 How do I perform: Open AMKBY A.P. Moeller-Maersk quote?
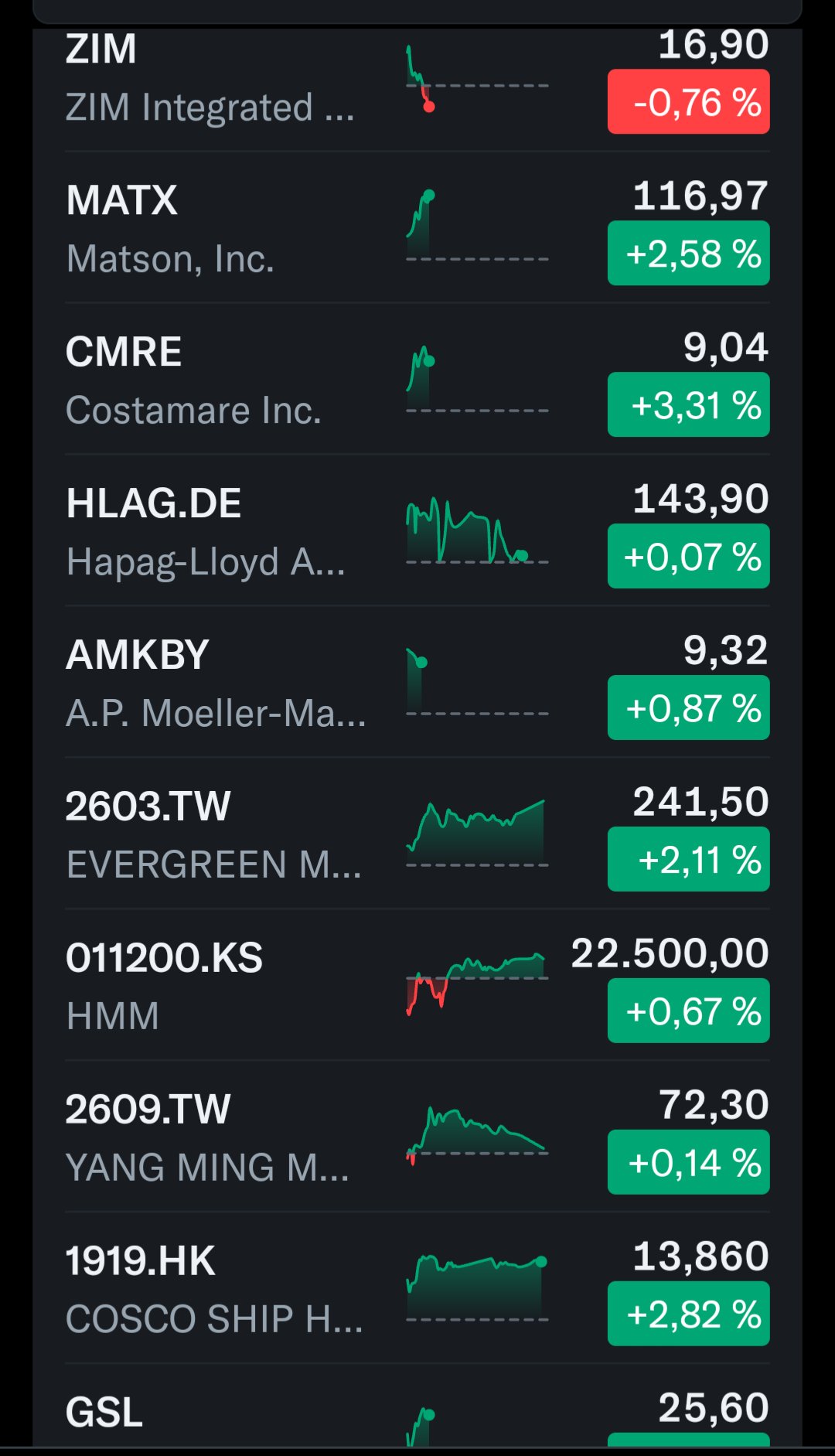pos(417,682)
